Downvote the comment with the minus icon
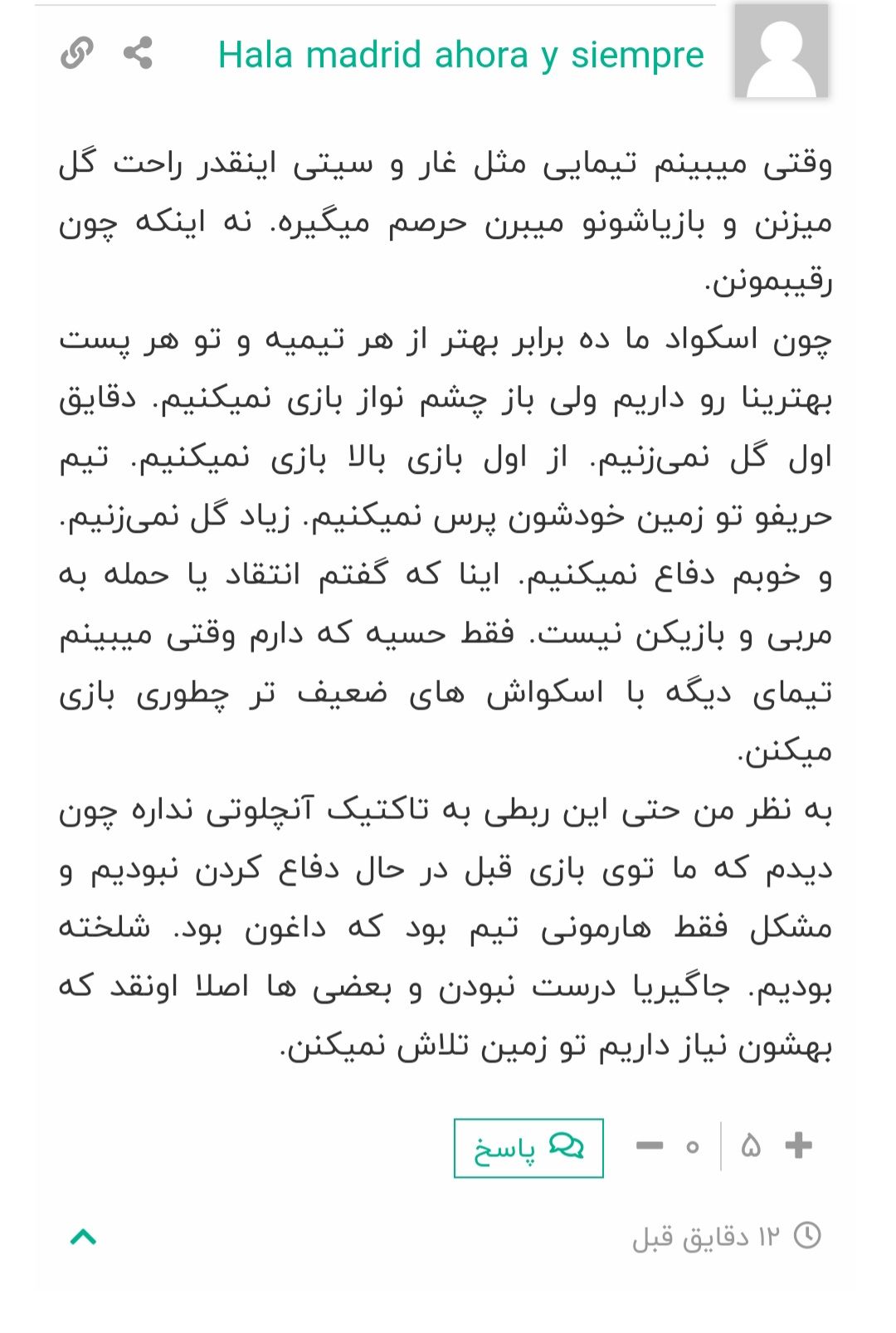The image size is (896, 1333). pyautogui.click(x=650, y=1146)
